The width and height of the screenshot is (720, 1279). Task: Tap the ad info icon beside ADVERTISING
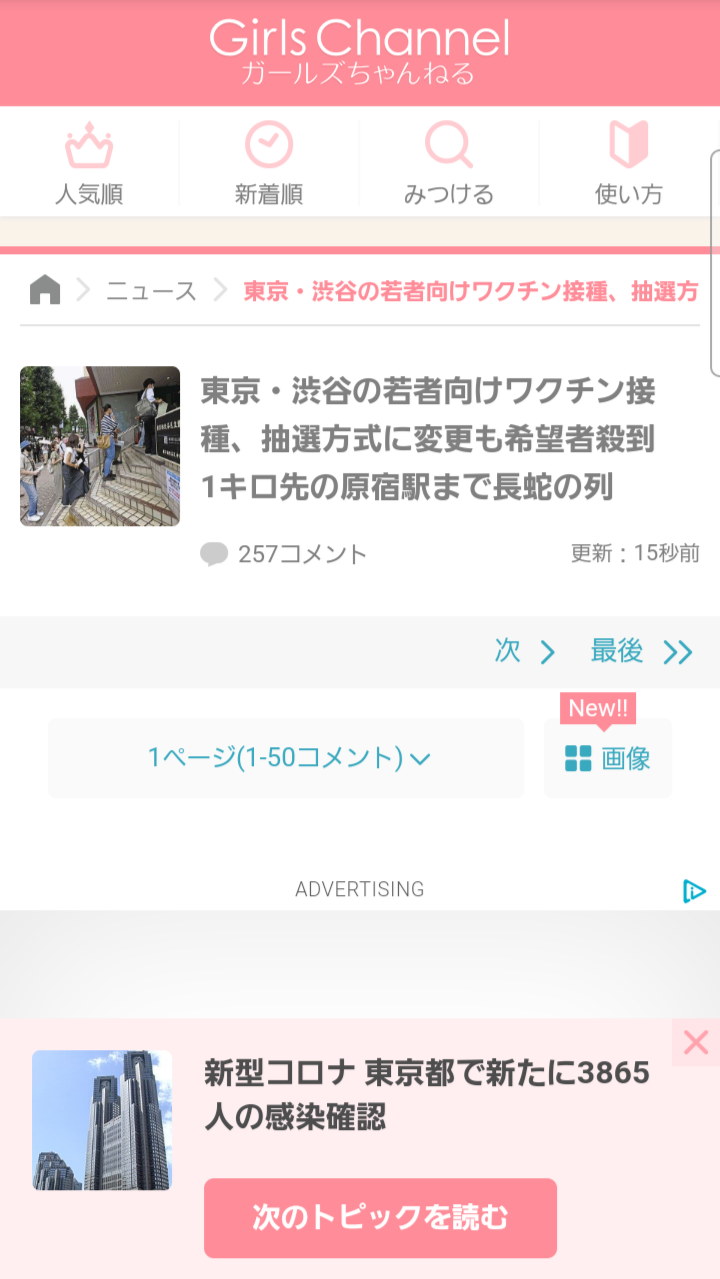pos(694,890)
